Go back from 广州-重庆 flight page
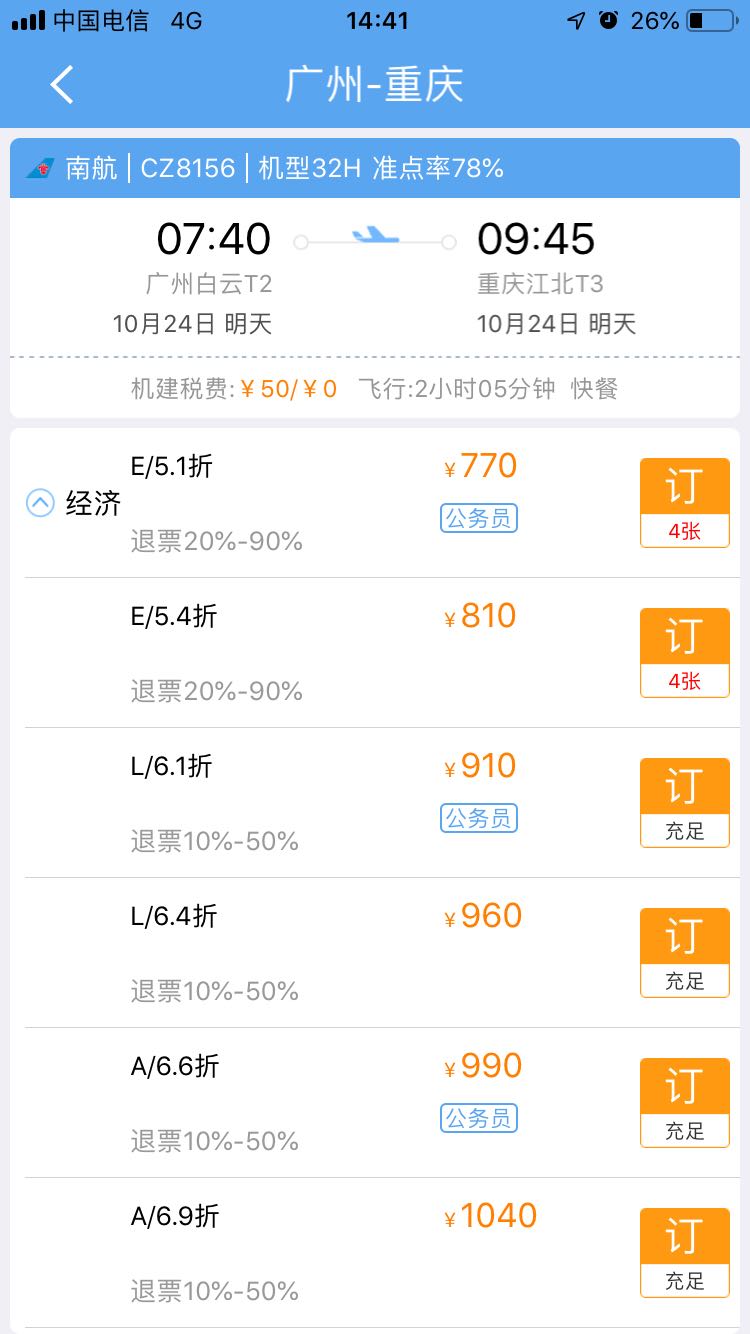This screenshot has width=750, height=1334. coord(62,84)
